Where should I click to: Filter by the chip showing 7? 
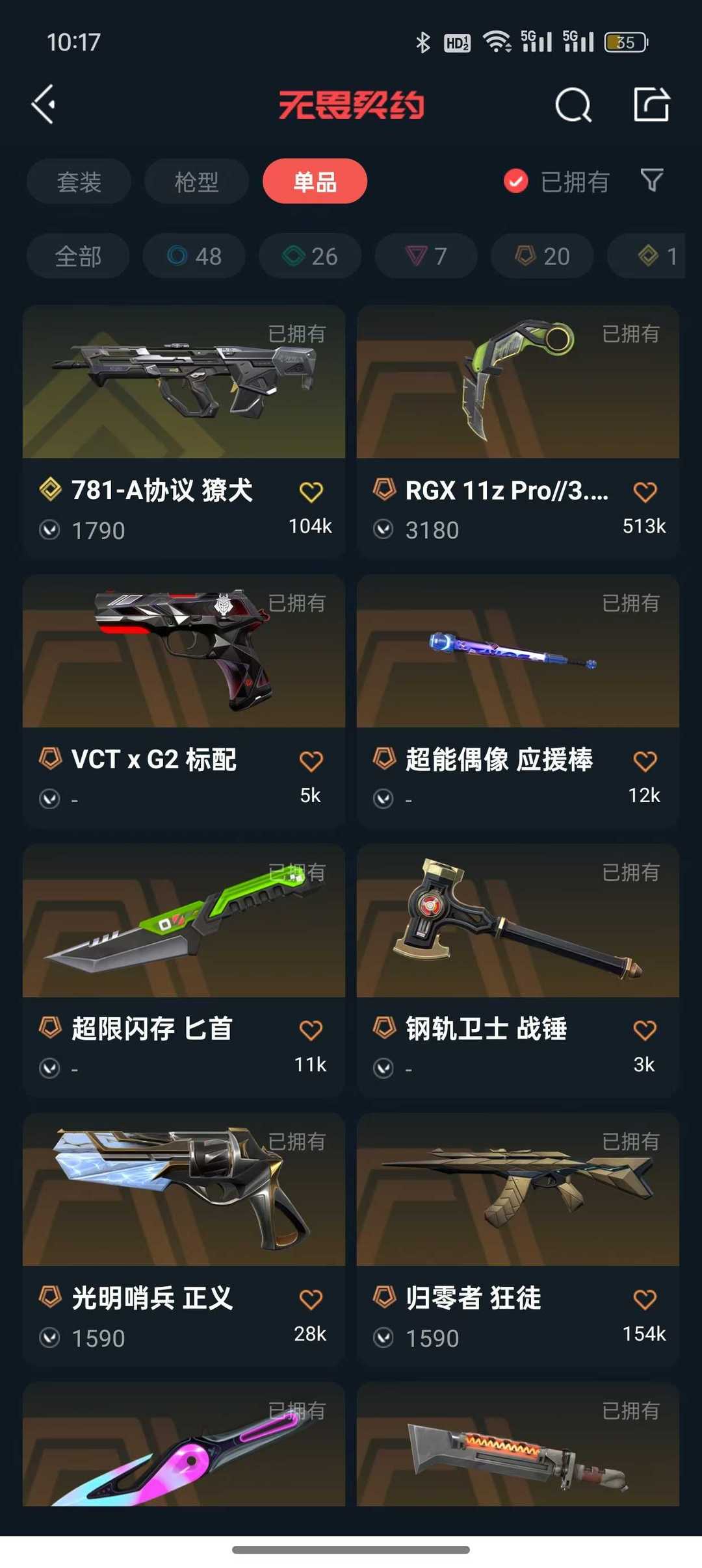pos(426,256)
